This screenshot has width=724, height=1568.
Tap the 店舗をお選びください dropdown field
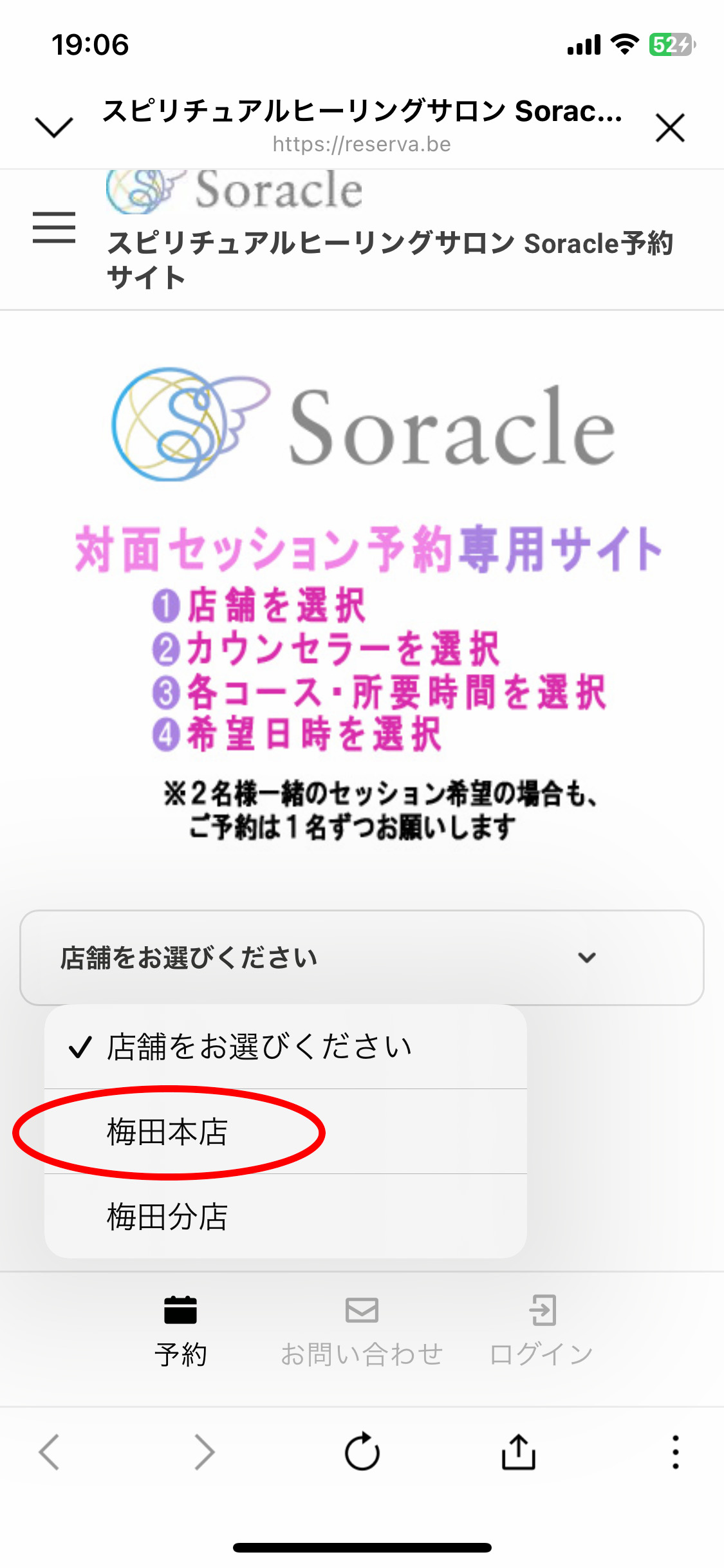(x=362, y=957)
